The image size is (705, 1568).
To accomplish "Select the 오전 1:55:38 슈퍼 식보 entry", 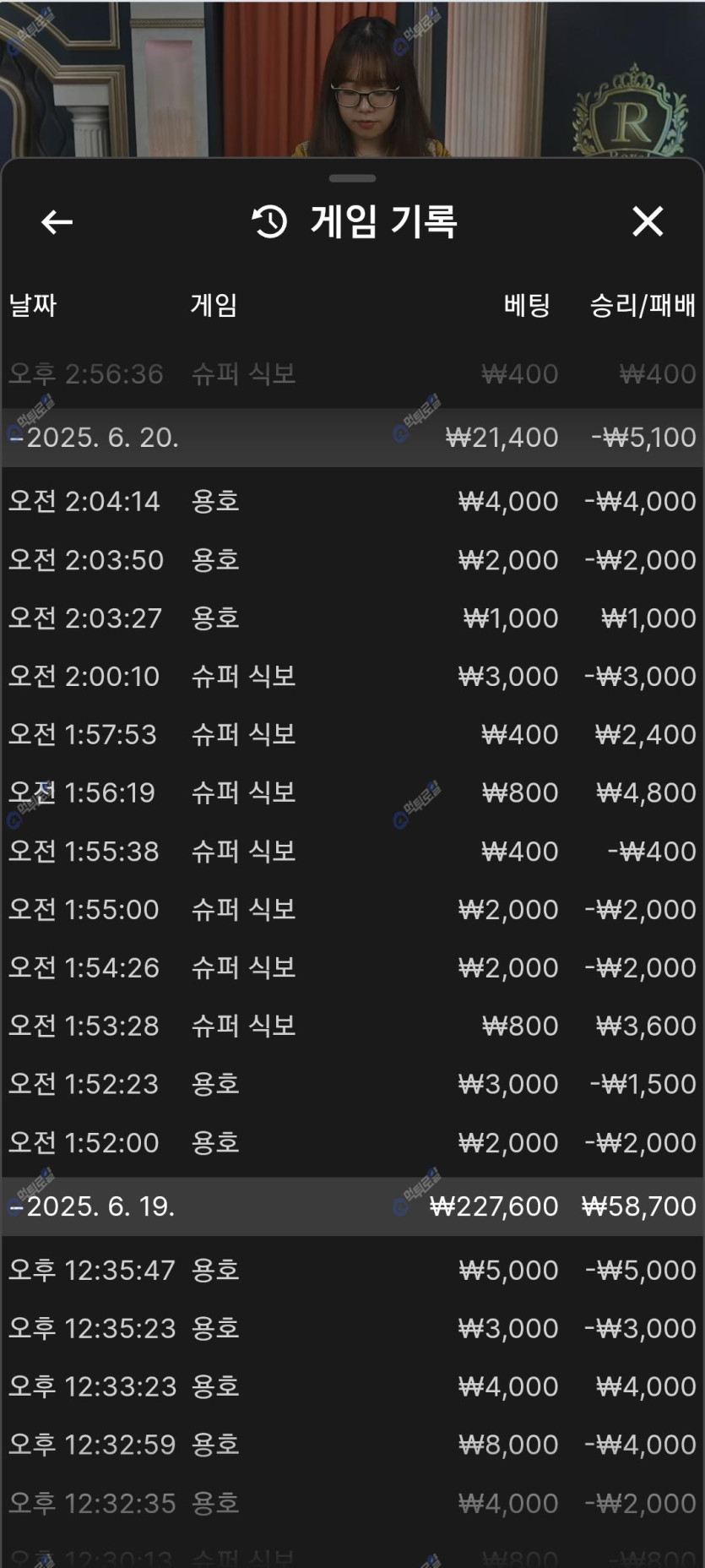I will [x=352, y=851].
